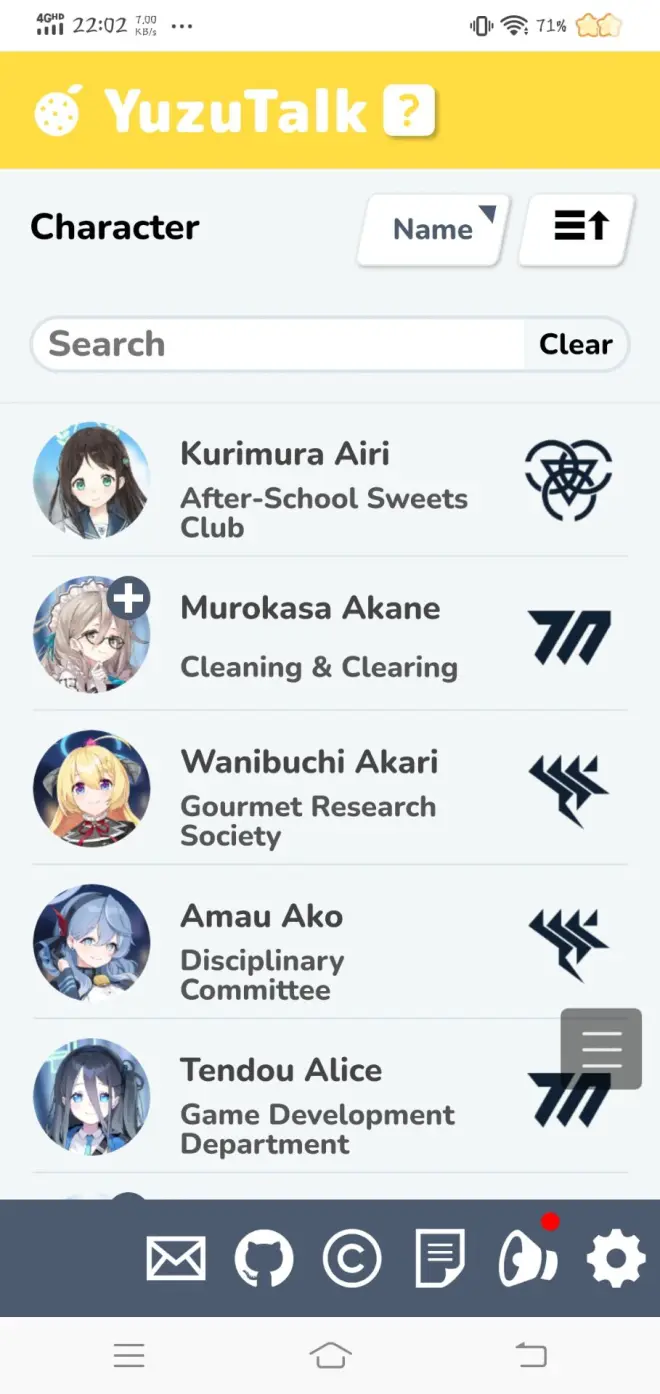
Task: Choose Amau Ako character
Action: (x=300, y=943)
